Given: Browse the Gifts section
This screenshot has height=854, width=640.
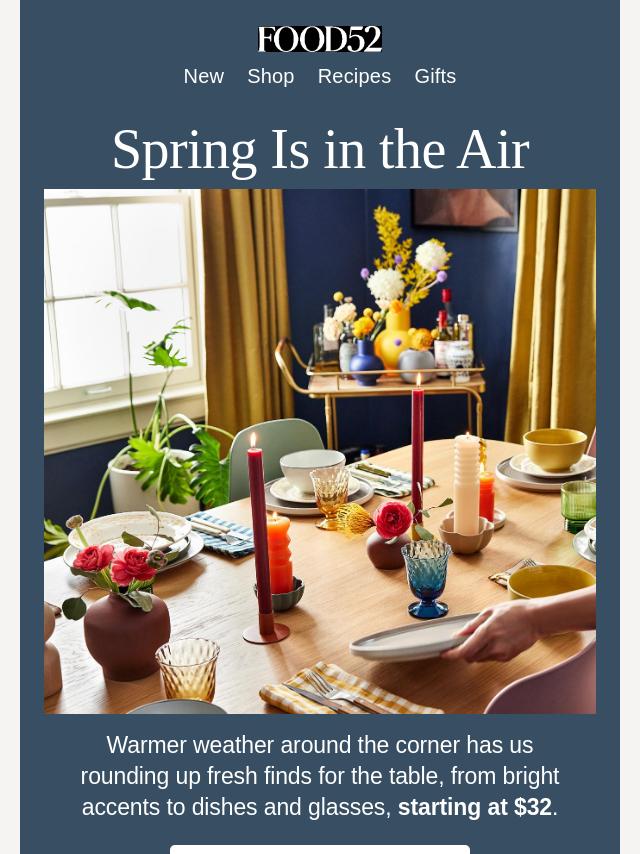Looking at the screenshot, I should click(x=435, y=76).
